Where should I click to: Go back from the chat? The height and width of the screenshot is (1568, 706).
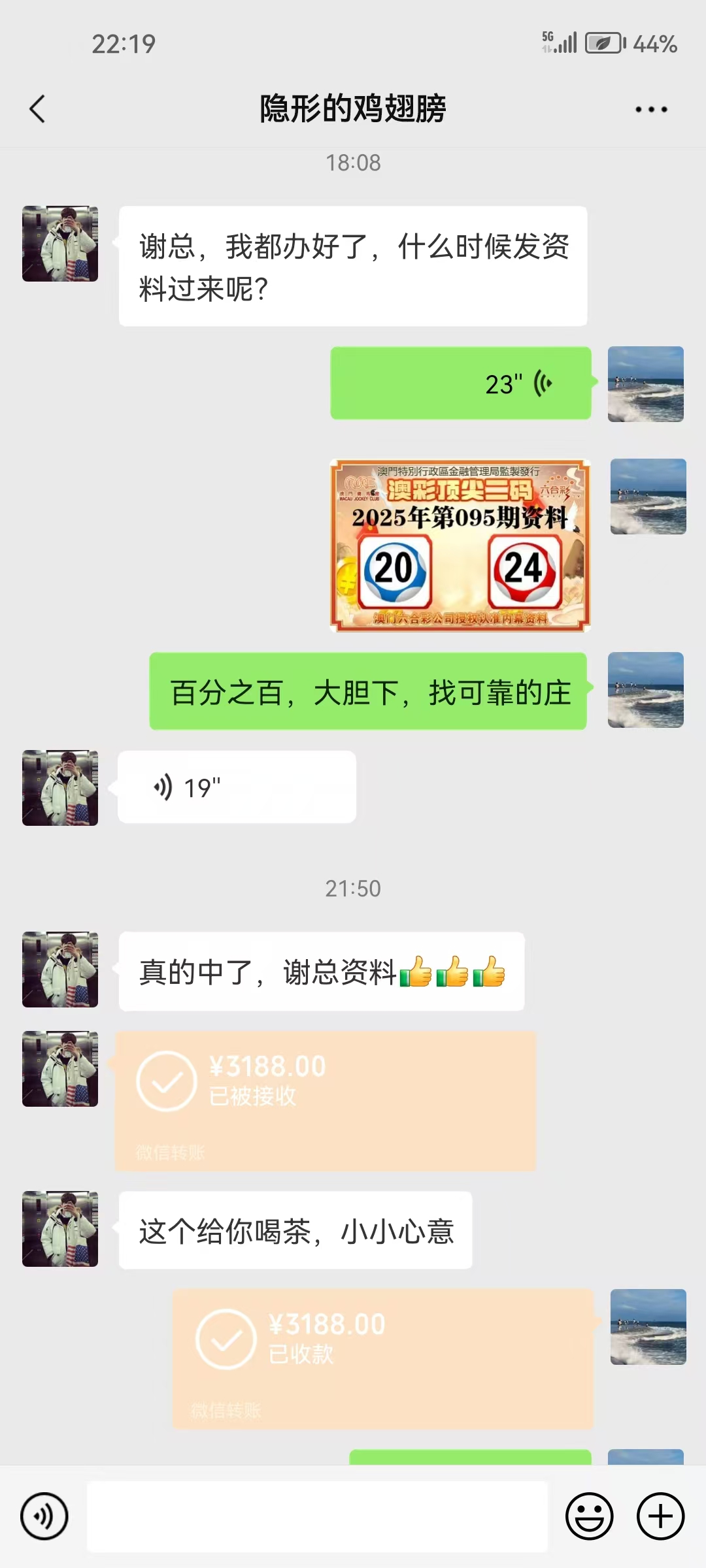pyautogui.click(x=37, y=109)
